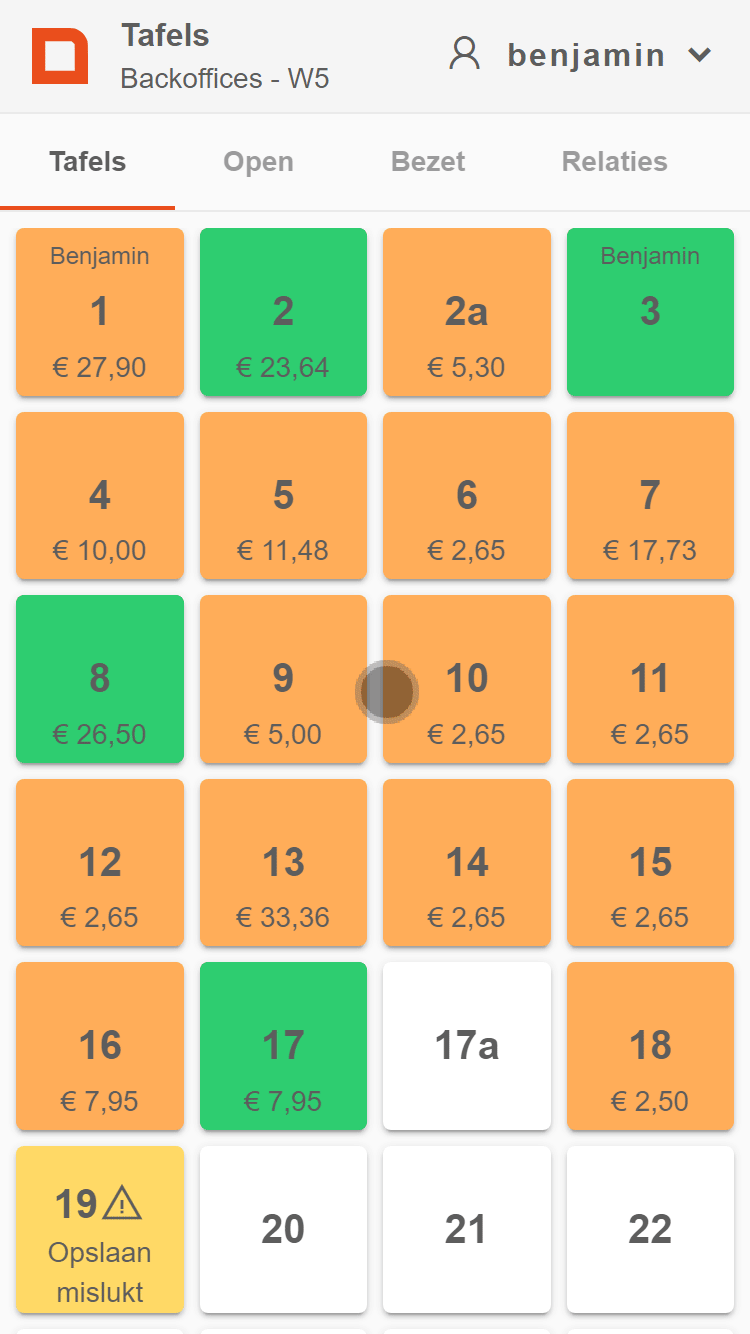Open table 13 with € 33,36

pos(283,863)
